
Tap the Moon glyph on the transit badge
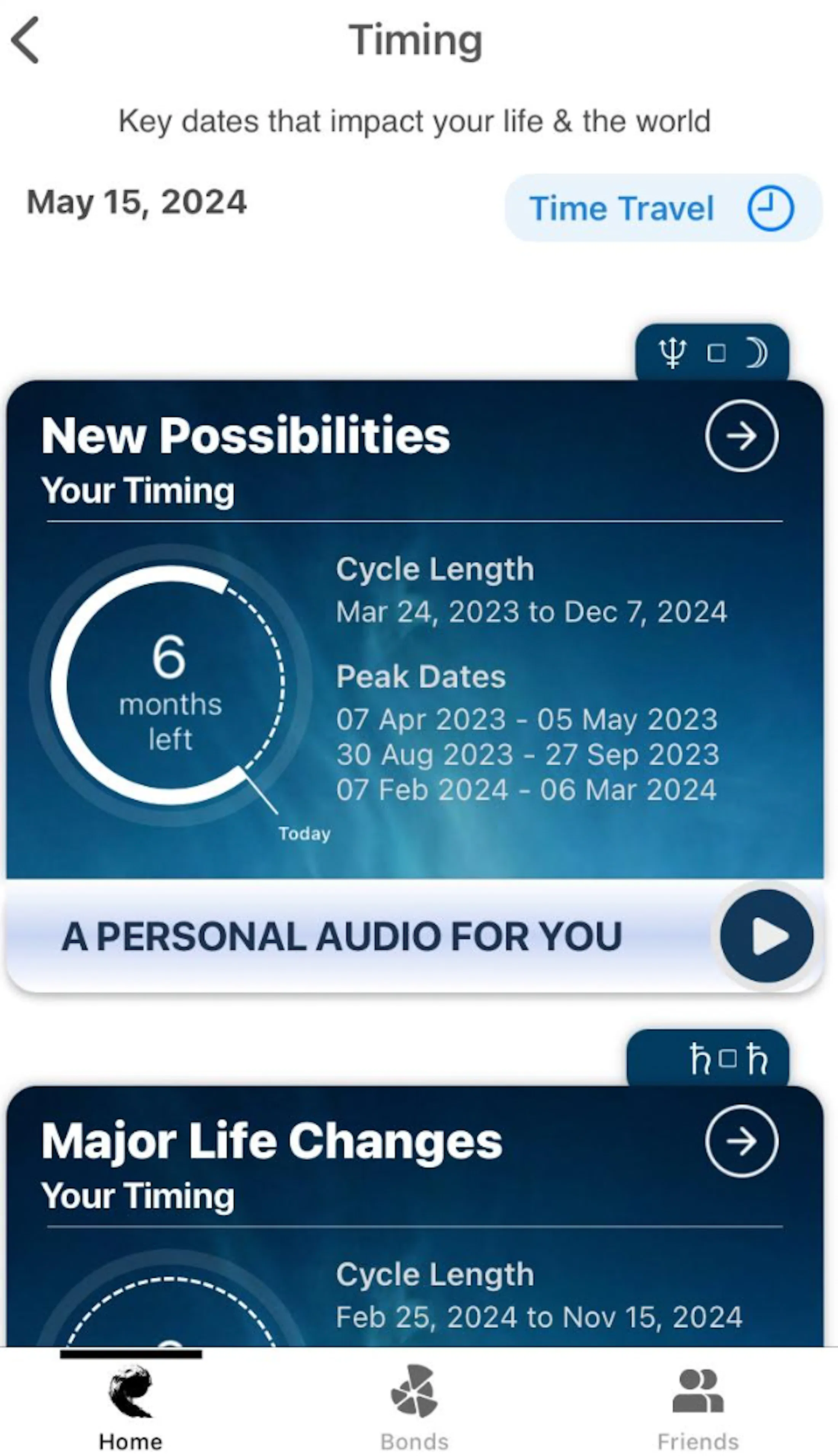(756, 353)
